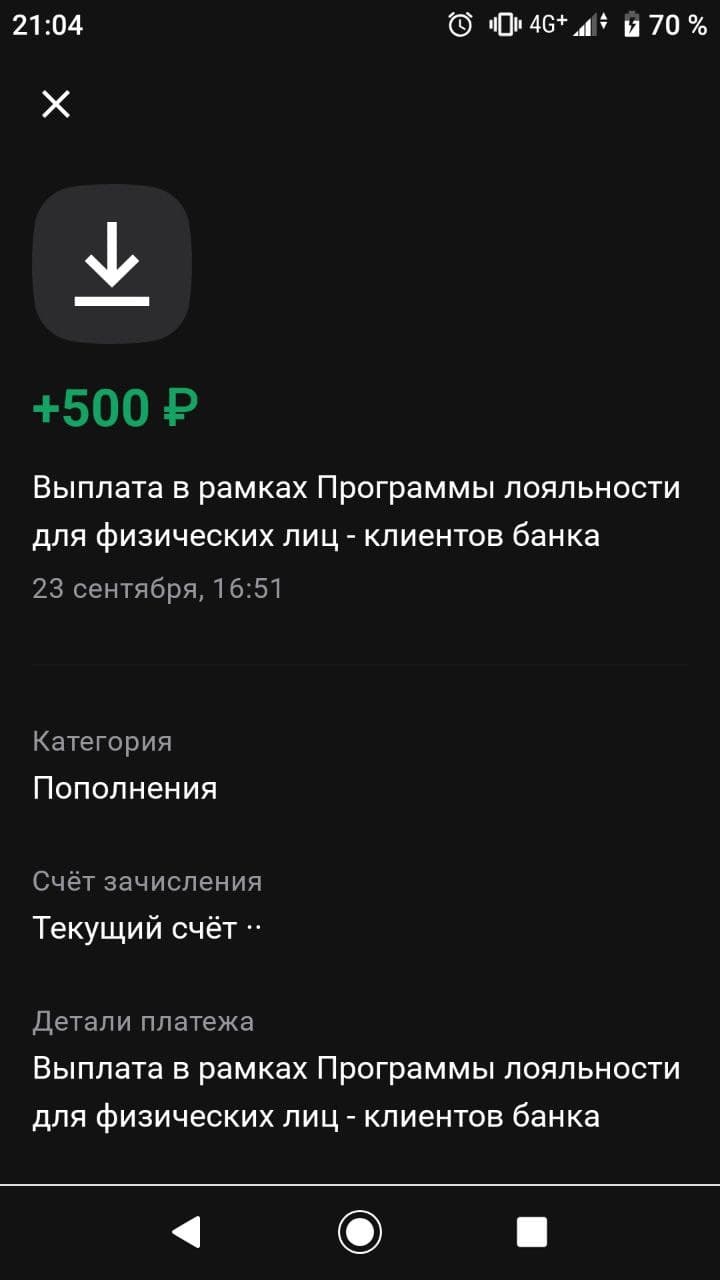Screen dimensions: 720x1280
Task: Tap the Счёт зачисления section label
Action: click(x=147, y=881)
